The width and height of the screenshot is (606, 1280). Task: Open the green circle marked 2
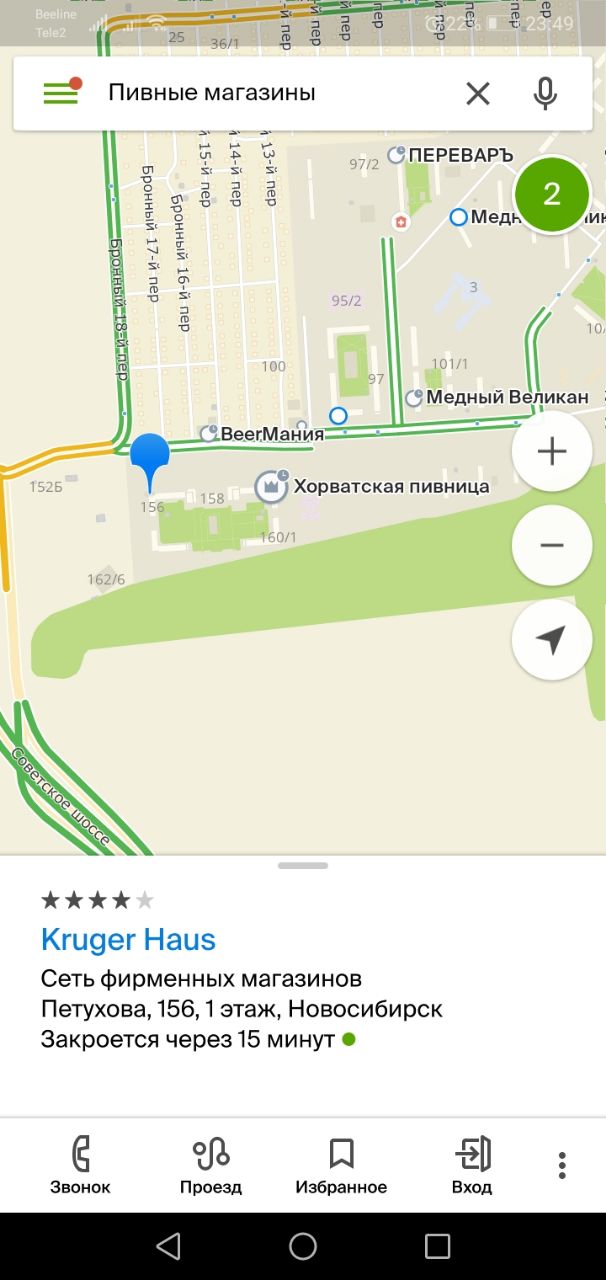[x=552, y=194]
